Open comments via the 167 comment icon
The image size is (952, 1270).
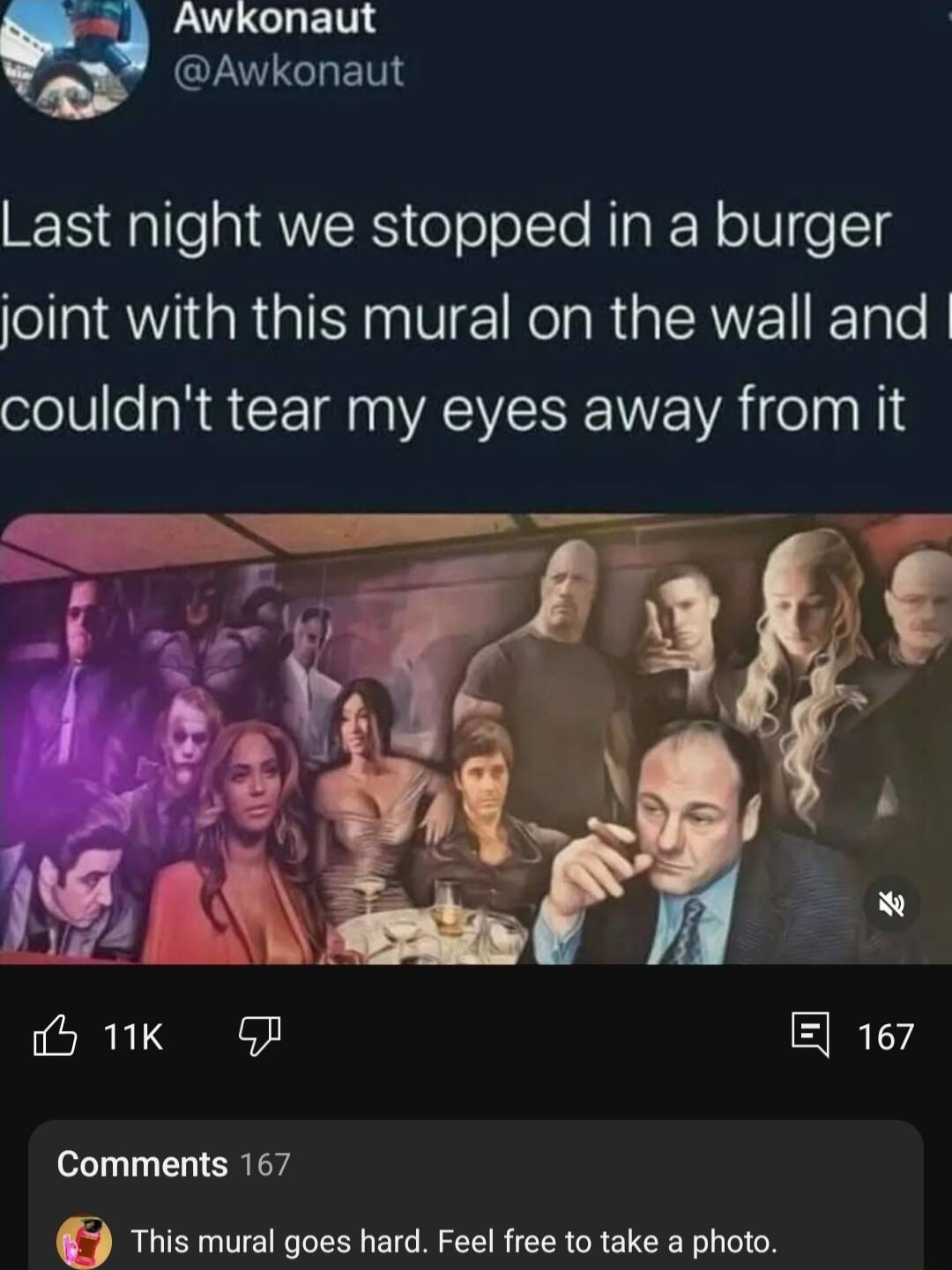(811, 1036)
